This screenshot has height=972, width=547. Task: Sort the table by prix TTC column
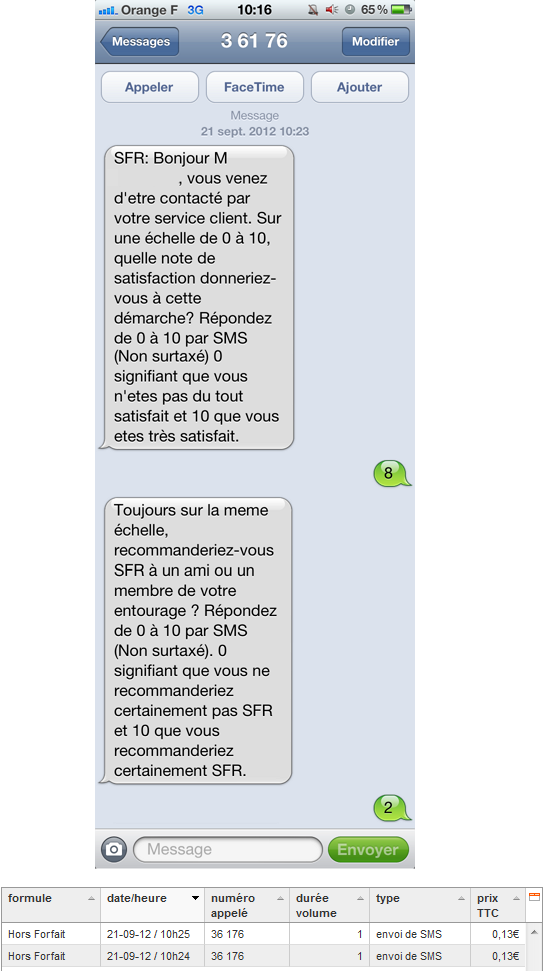(x=497, y=905)
